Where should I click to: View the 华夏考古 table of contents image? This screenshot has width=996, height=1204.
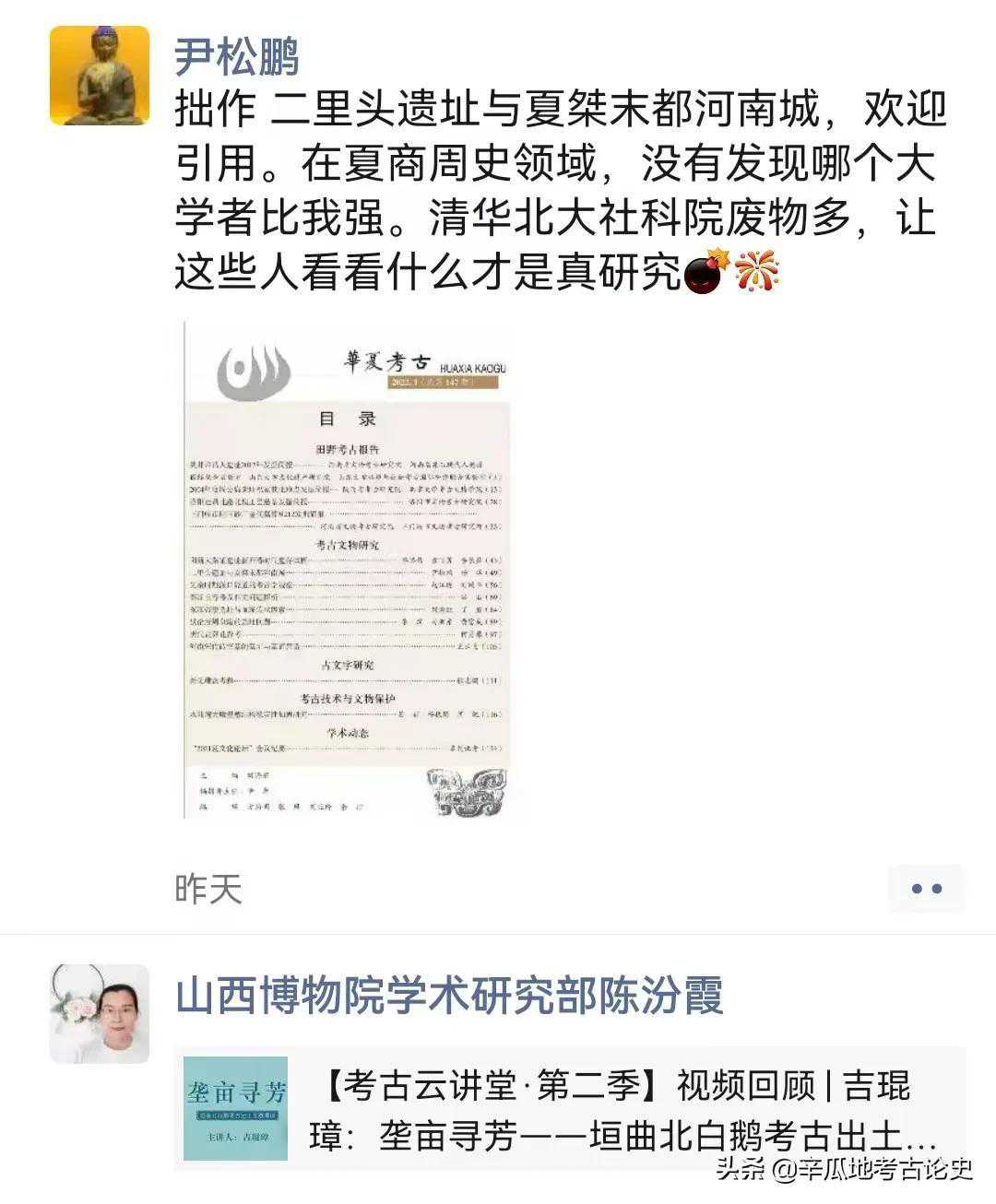[x=346, y=569]
